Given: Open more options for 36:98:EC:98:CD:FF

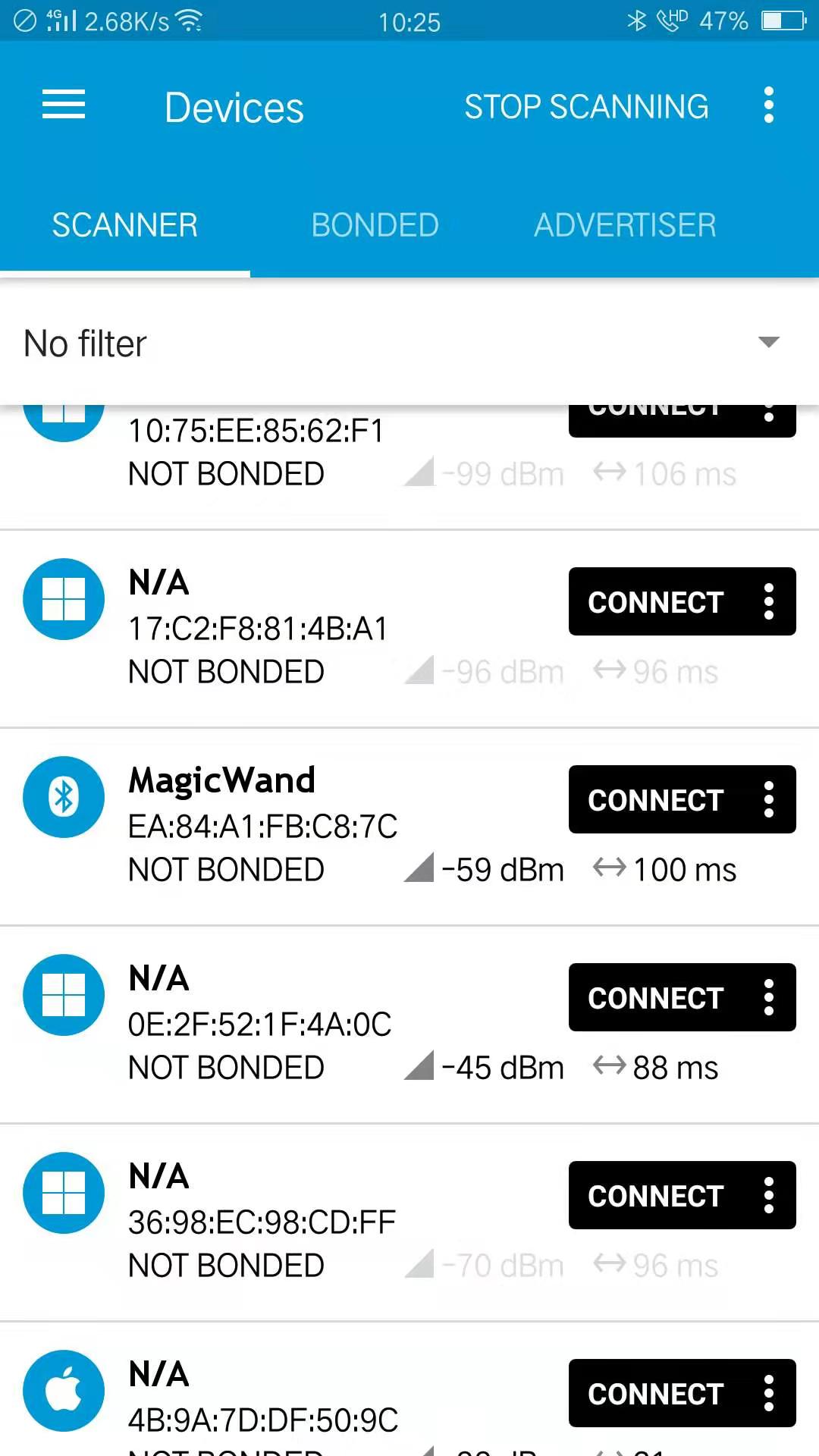Looking at the screenshot, I should 768,1196.
